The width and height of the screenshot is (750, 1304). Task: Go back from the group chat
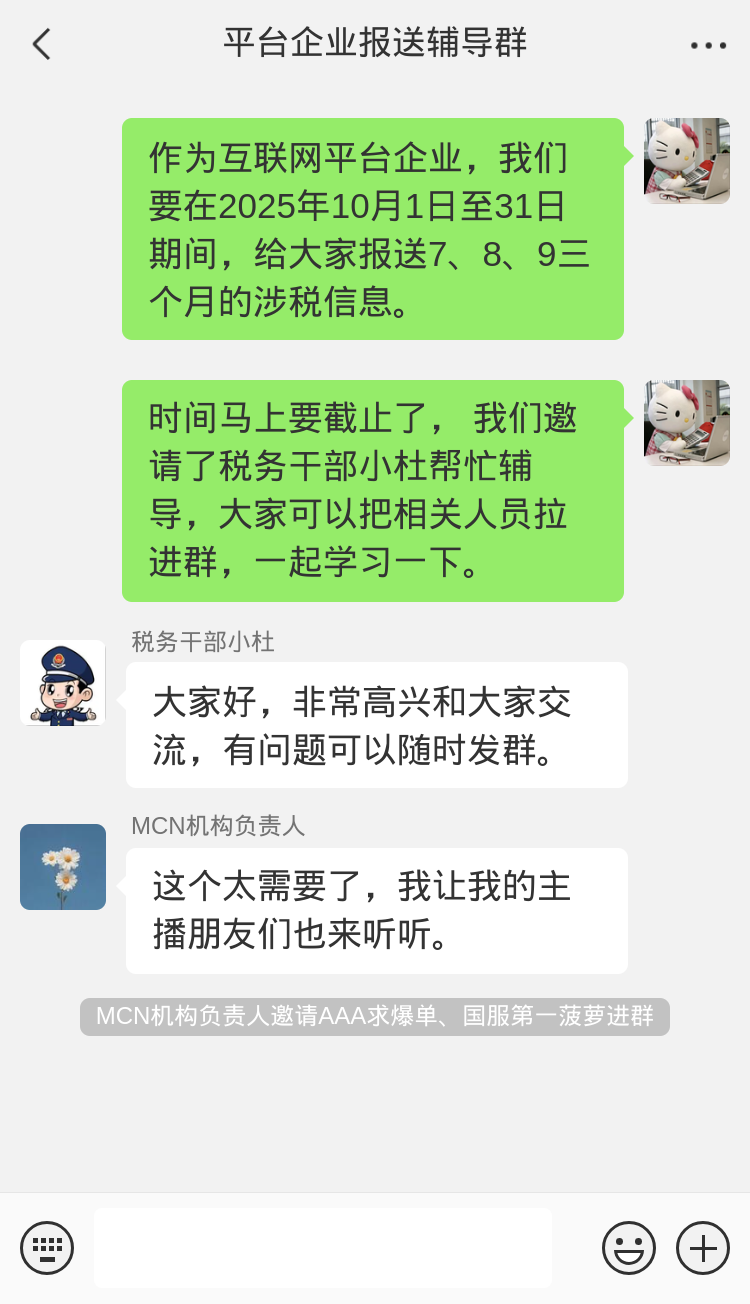pyautogui.click(x=41, y=44)
